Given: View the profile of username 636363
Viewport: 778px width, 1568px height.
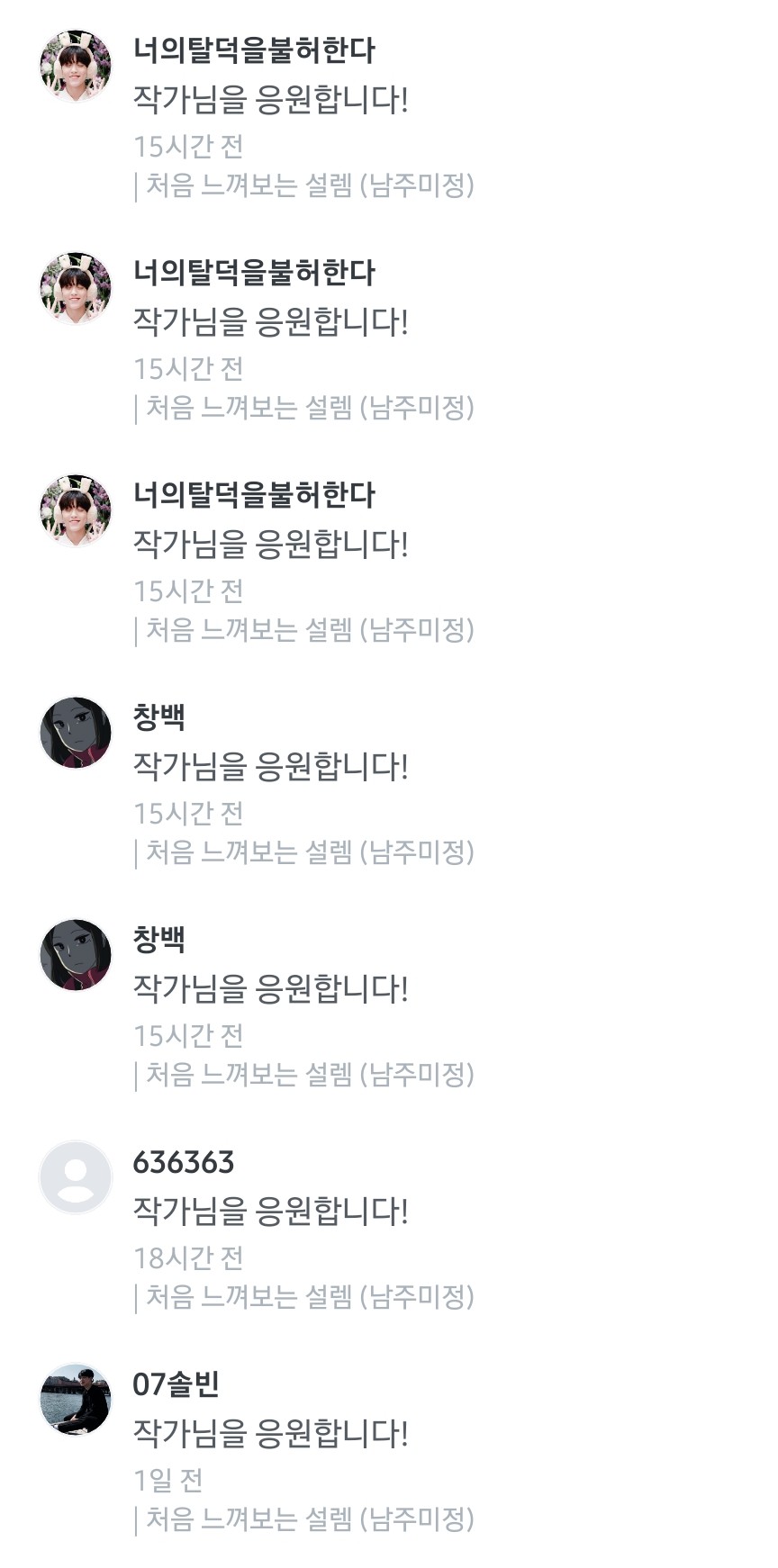Looking at the screenshot, I should point(184,1162).
